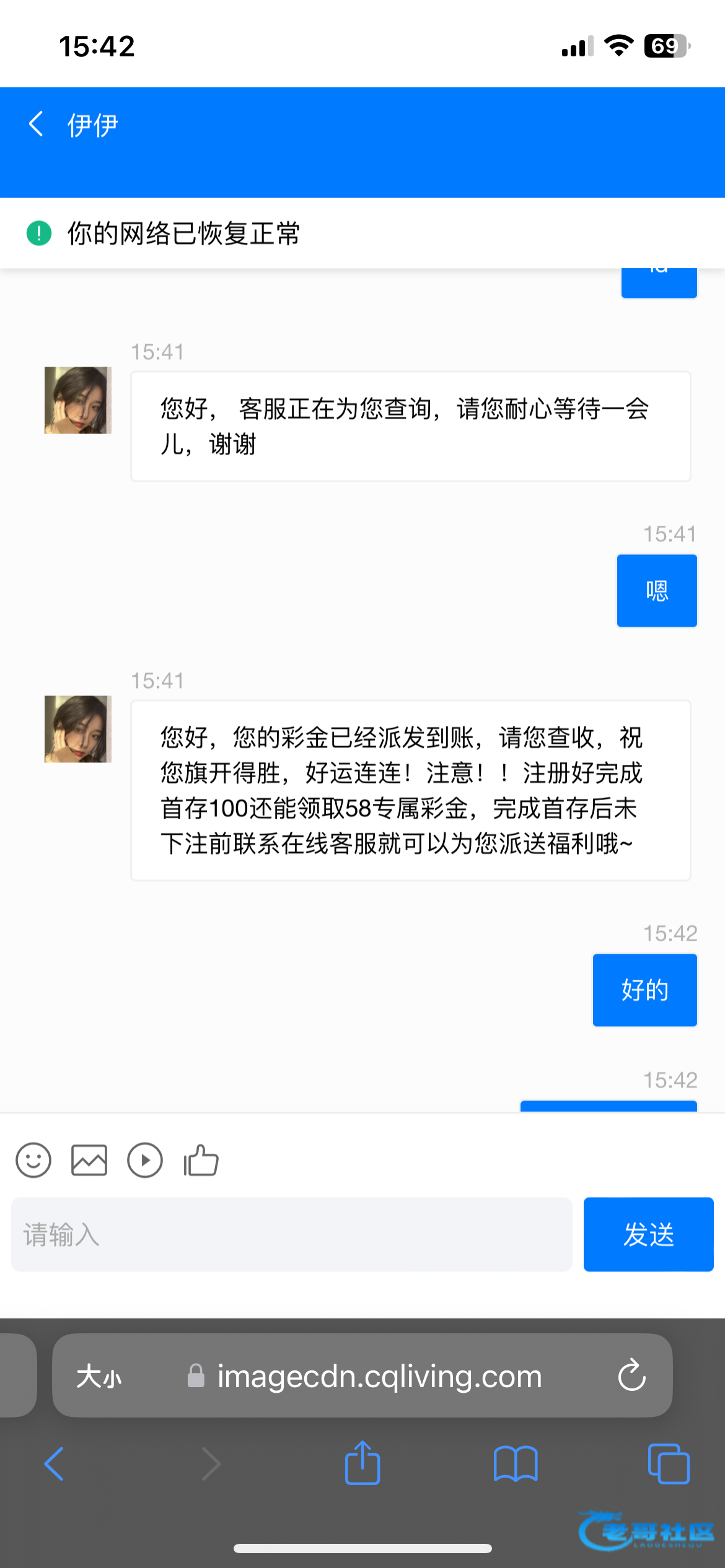Send the message with 发送
Screen dimensions: 725x1568
[x=648, y=1234]
